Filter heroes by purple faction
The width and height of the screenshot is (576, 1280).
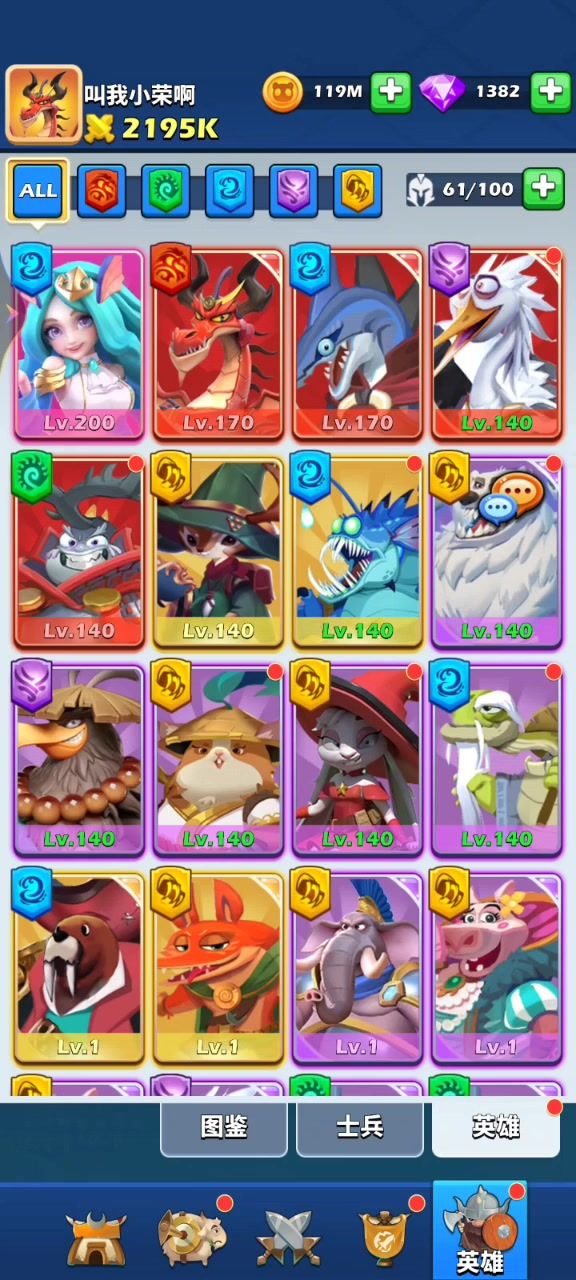294,190
